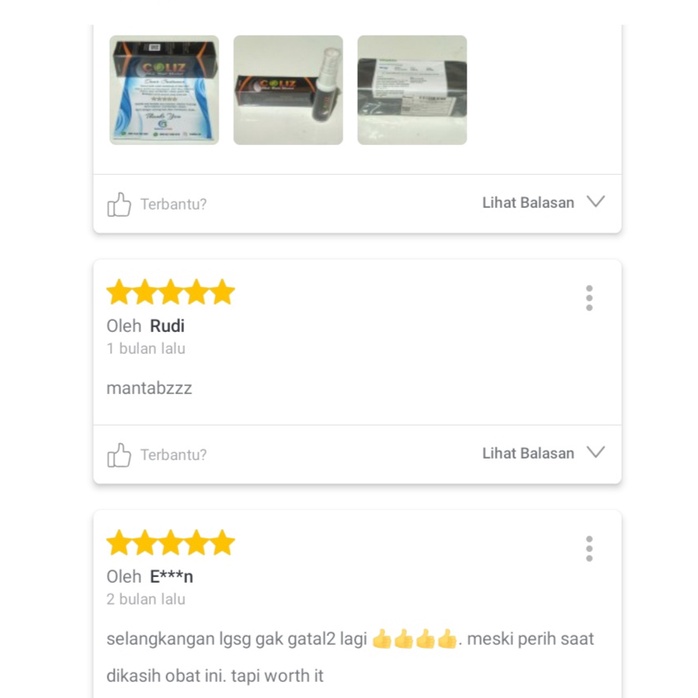Open the third review photo of the black package
Image resolution: width=698 pixels, height=698 pixels.
coord(412,90)
